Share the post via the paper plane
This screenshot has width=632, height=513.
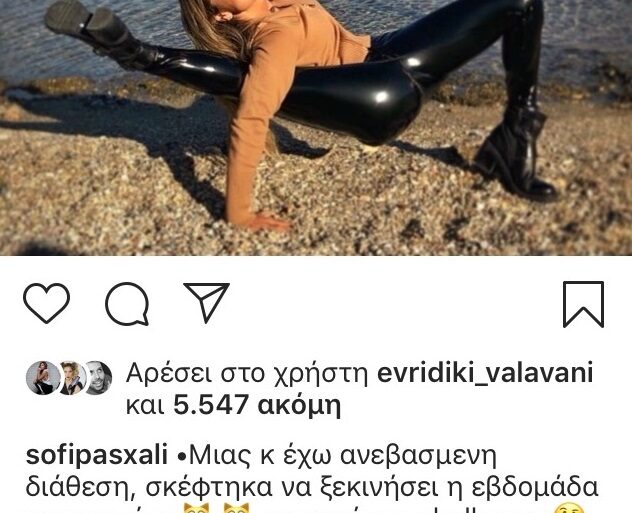(x=207, y=303)
